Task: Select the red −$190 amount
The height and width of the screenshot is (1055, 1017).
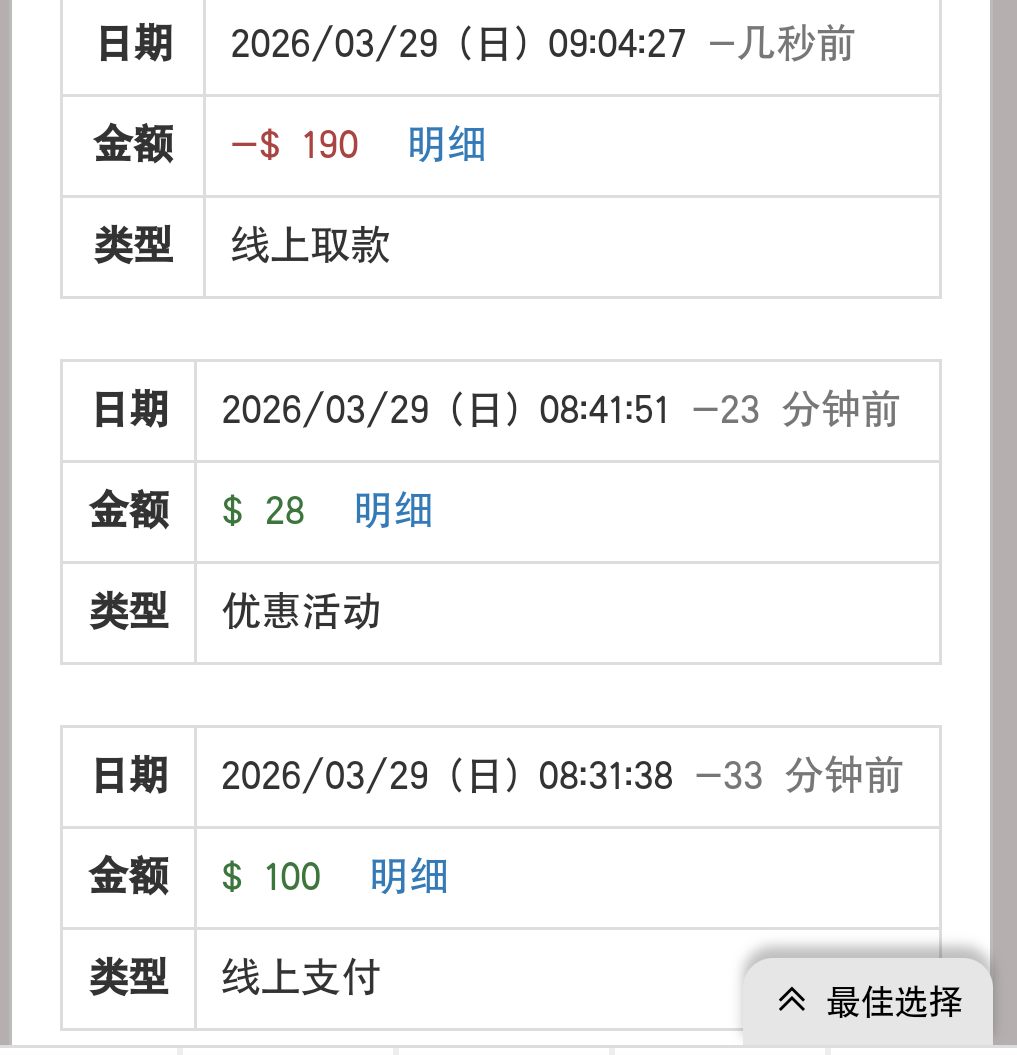Action: [x=293, y=145]
